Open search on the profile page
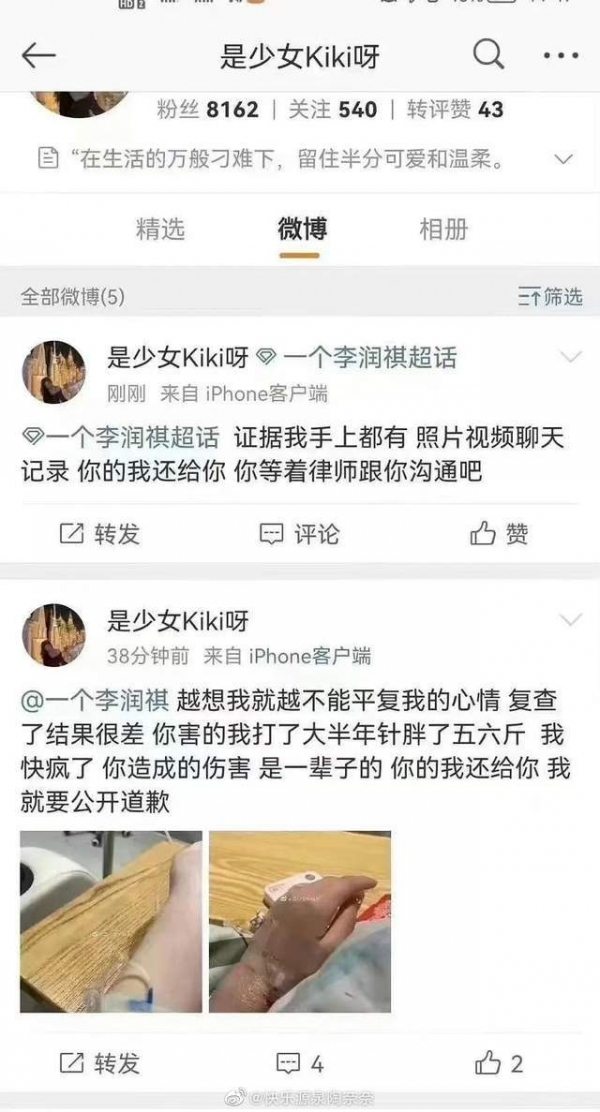Image resolution: width=600 pixels, height=1112 pixels. [x=488, y=54]
